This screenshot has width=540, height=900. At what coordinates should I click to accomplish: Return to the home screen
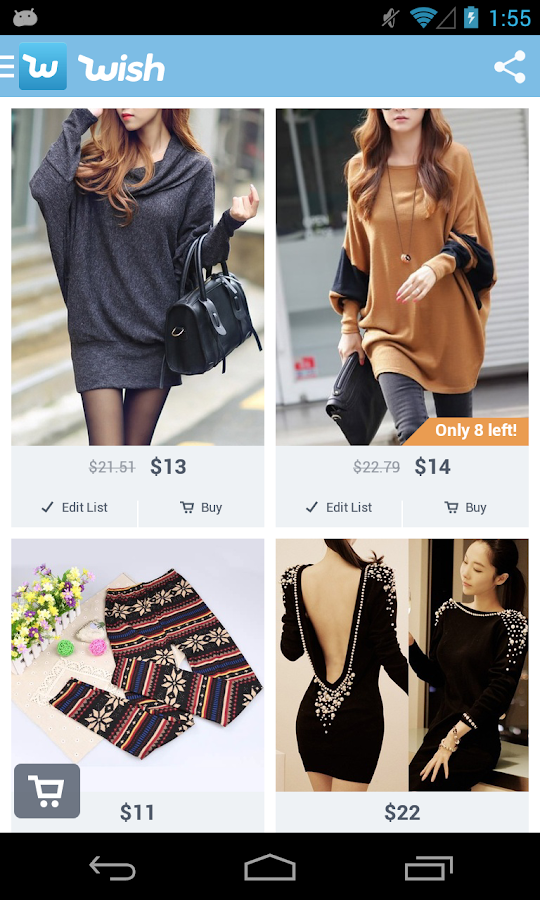point(270,867)
